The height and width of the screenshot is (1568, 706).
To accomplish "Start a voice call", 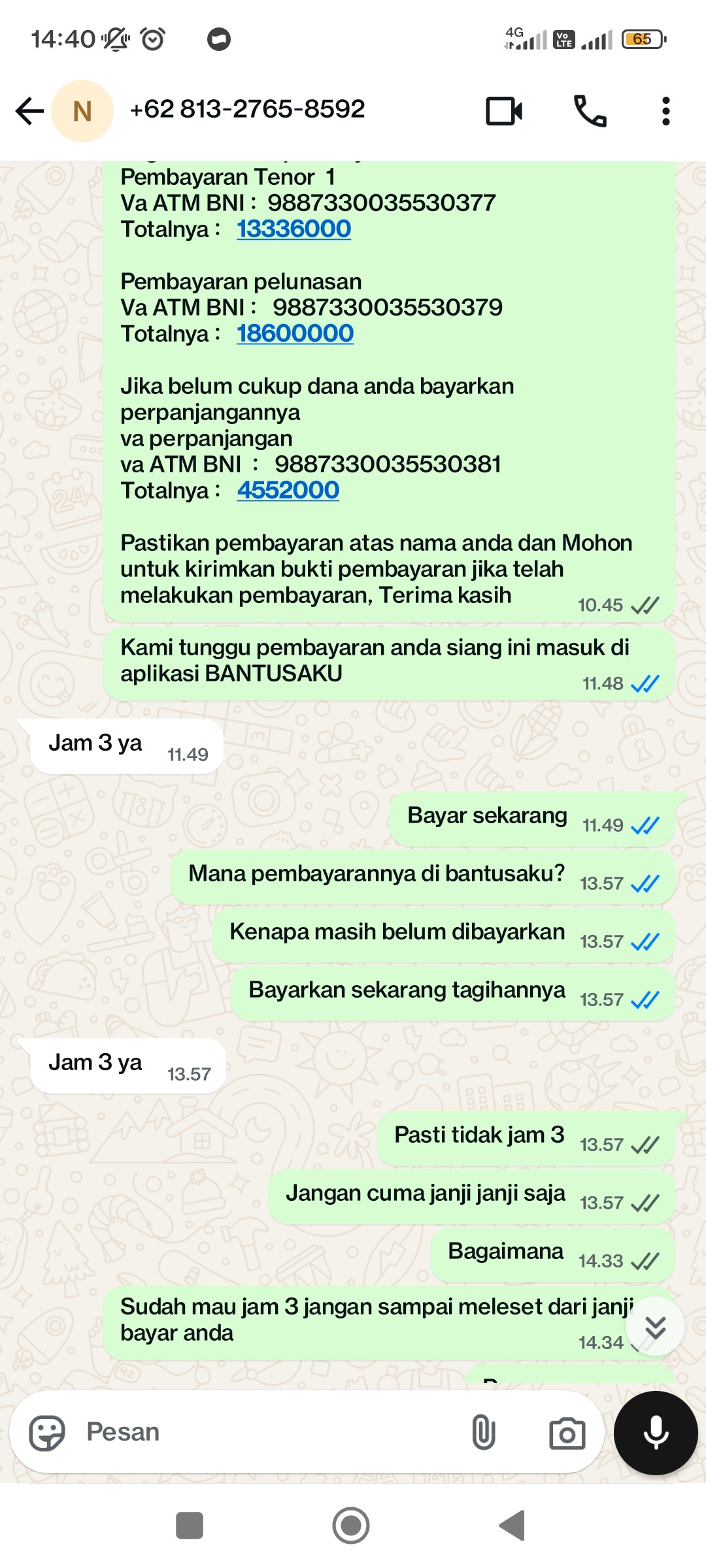I will (590, 111).
